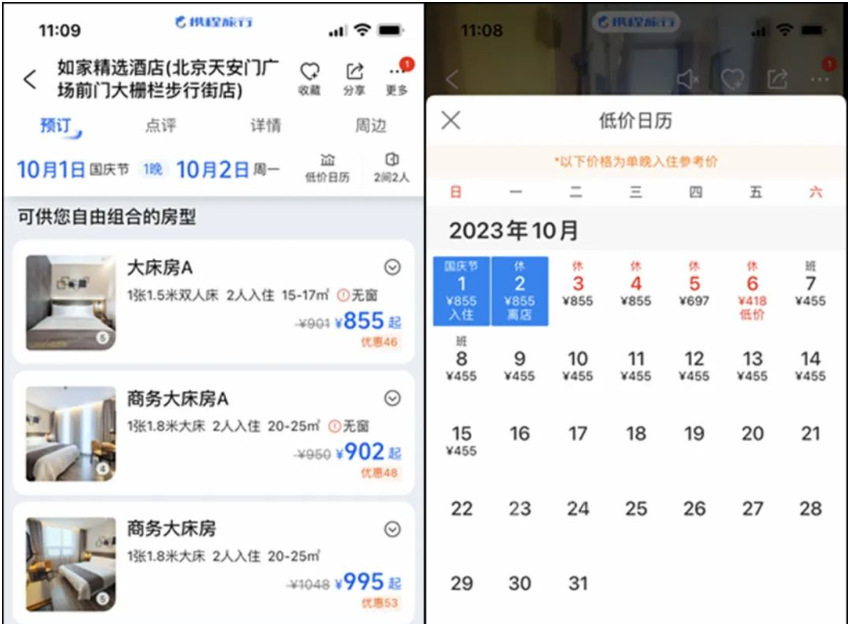This screenshot has width=853, height=624.
Task: Edit the stay dates 10月1日 to 10月2日
Action: pyautogui.click(x=148, y=170)
